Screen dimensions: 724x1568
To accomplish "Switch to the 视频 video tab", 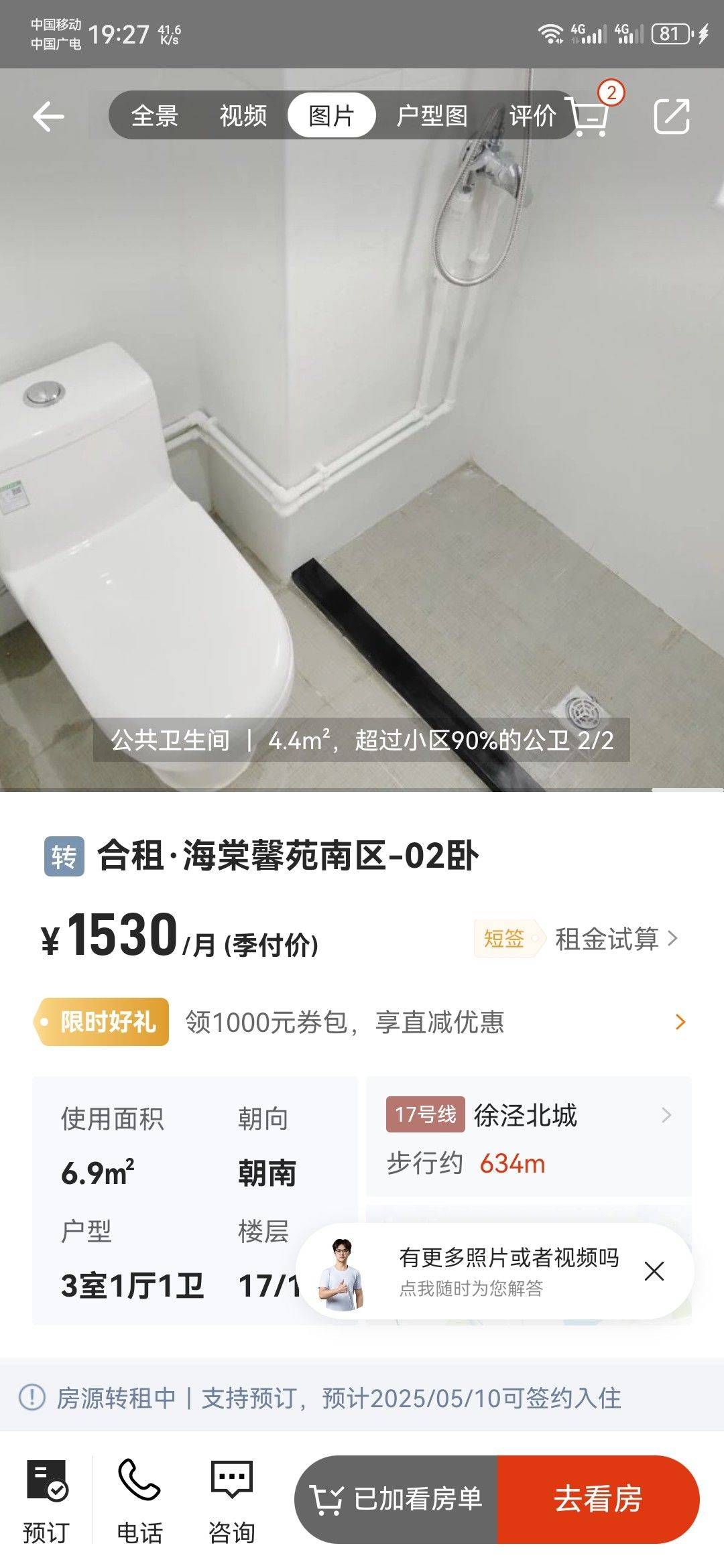I will click(x=243, y=115).
